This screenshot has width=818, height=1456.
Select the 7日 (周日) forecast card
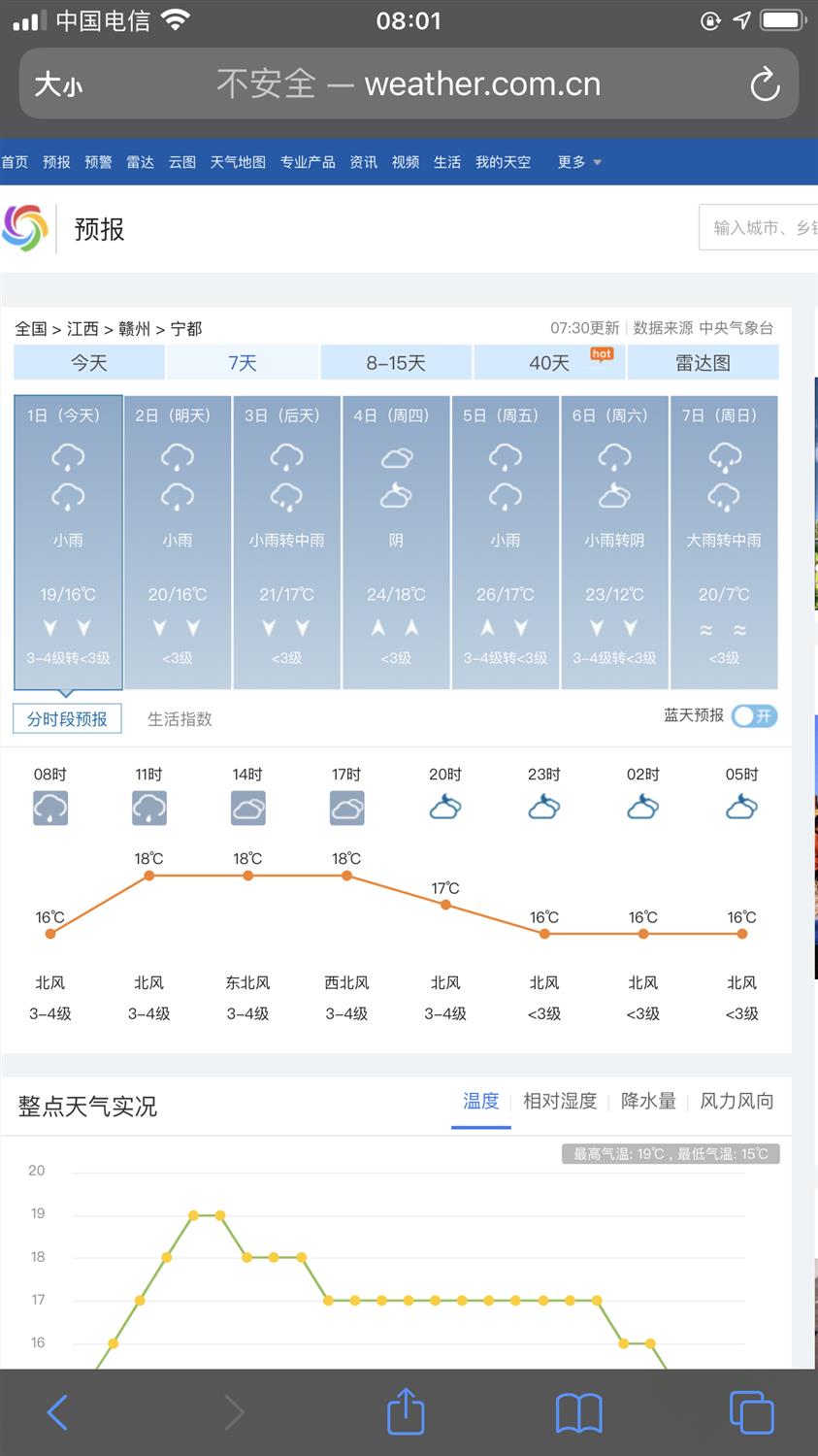tap(724, 542)
